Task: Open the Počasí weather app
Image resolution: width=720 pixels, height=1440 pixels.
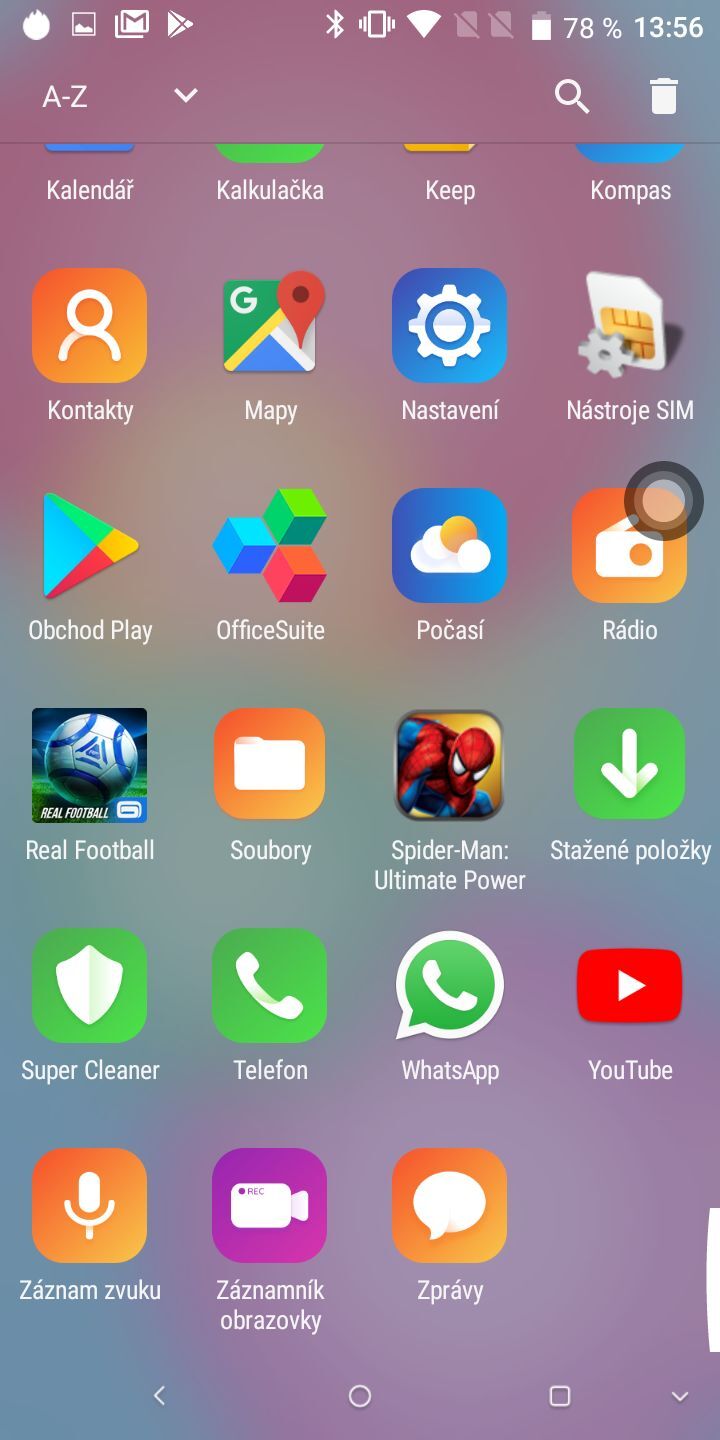Action: point(450,545)
